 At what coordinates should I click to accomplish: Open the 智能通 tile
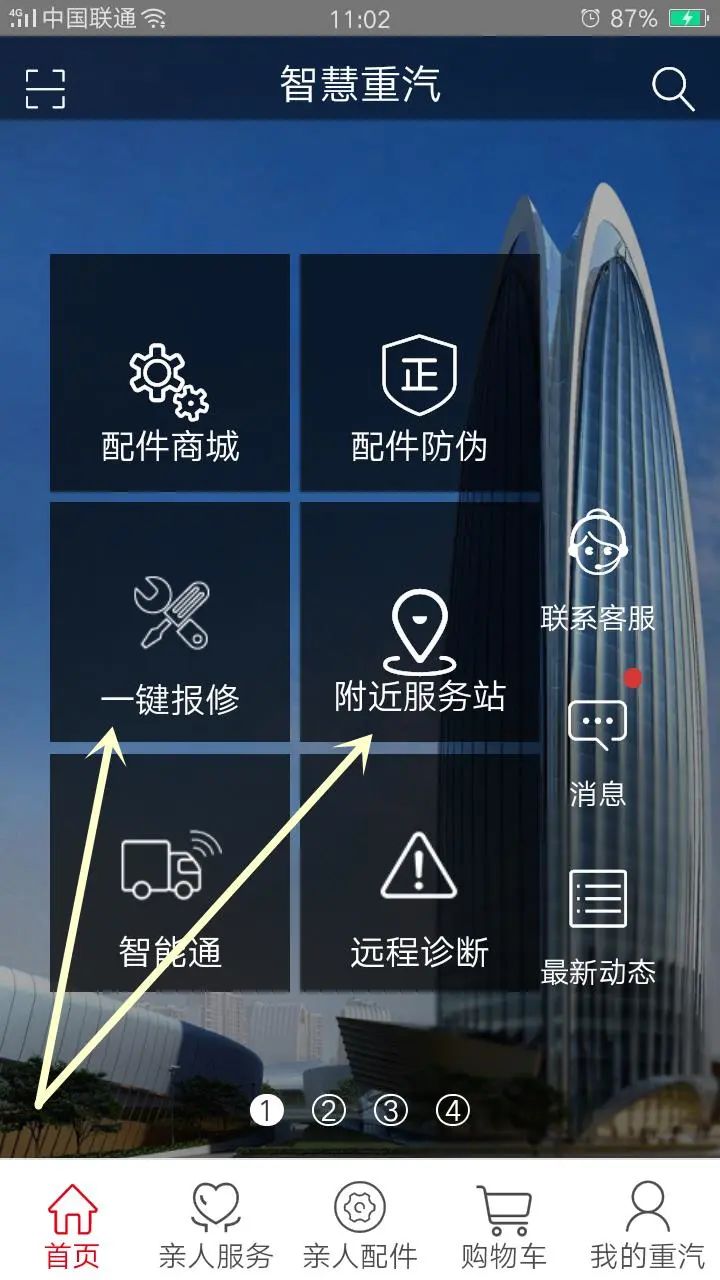(170, 872)
